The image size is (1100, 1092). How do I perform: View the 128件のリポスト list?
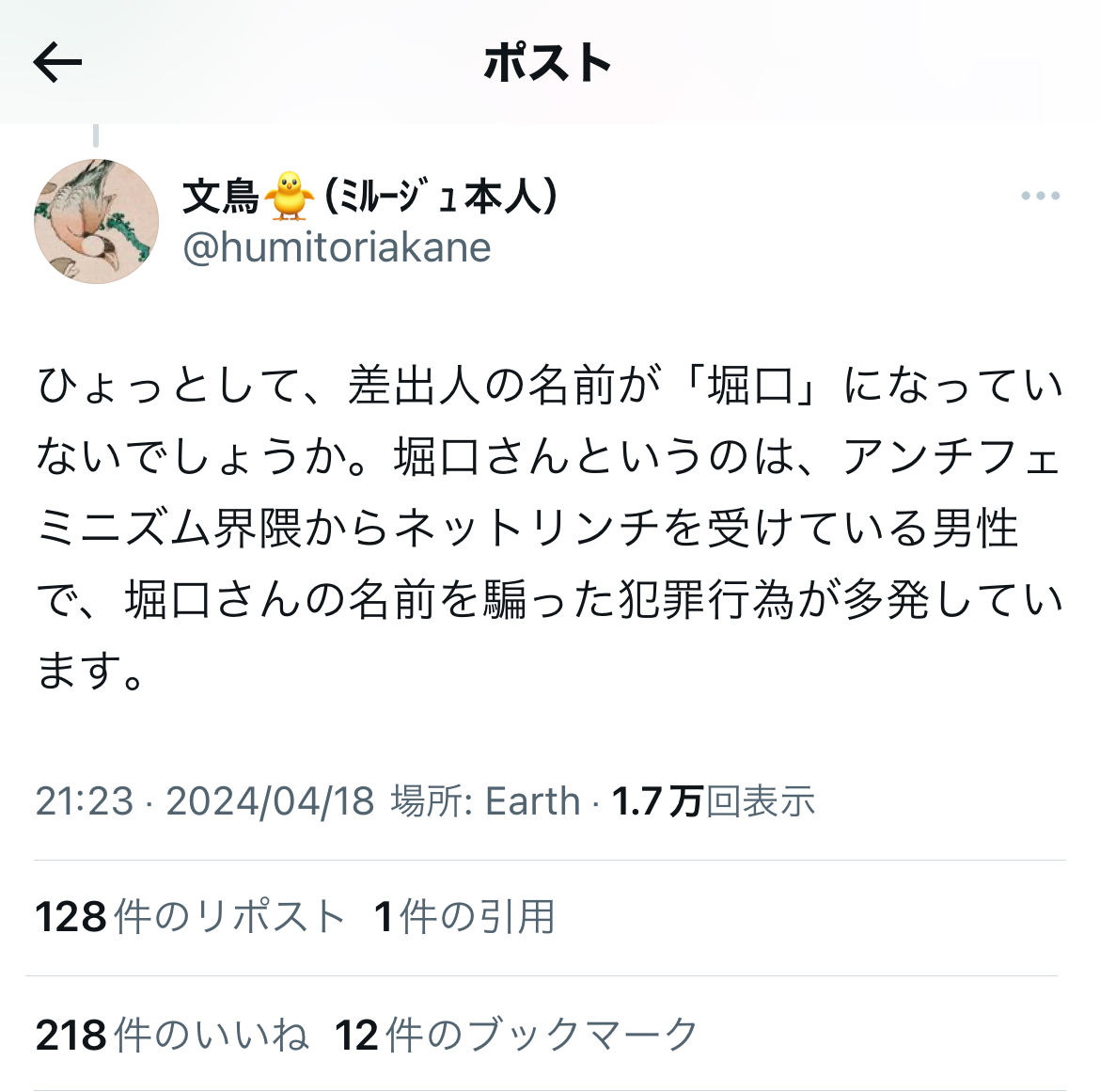[190, 916]
